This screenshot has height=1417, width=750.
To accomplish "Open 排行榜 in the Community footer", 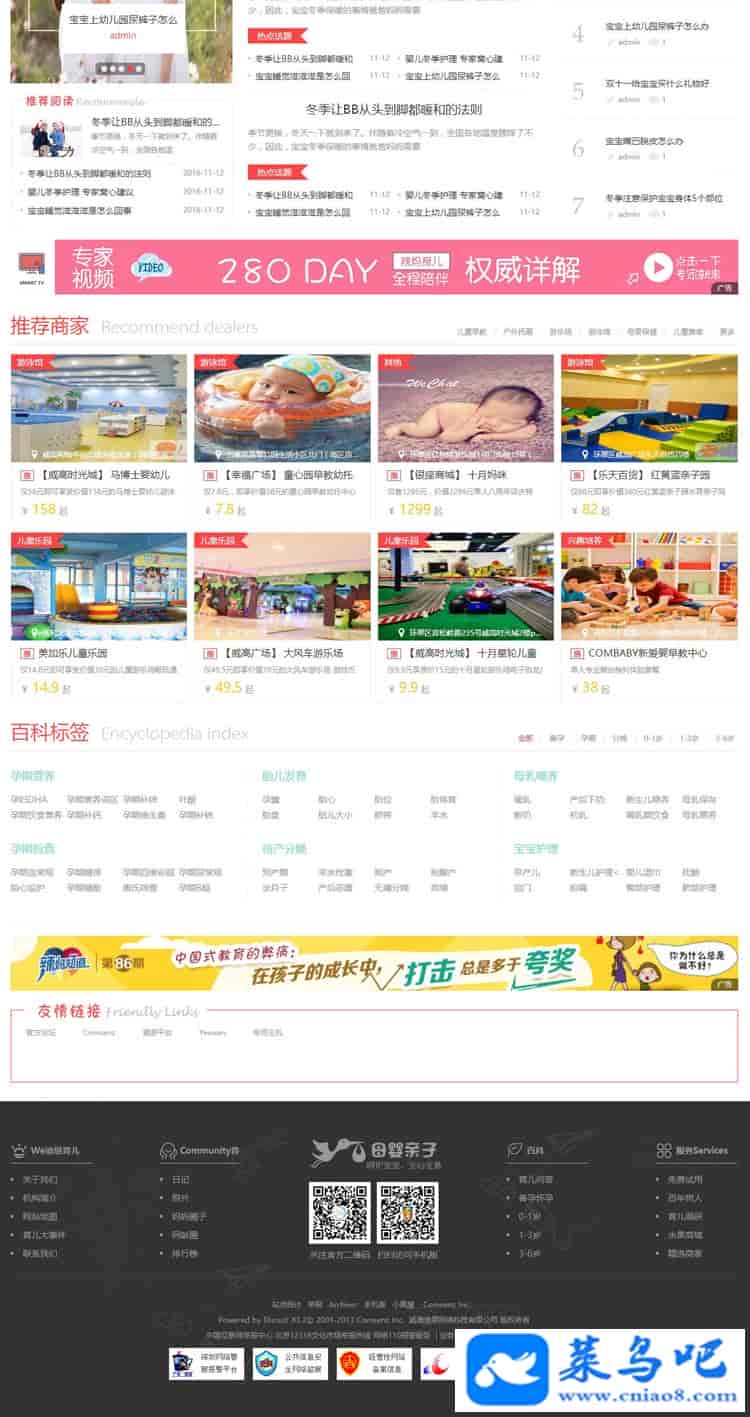I will point(185,1253).
